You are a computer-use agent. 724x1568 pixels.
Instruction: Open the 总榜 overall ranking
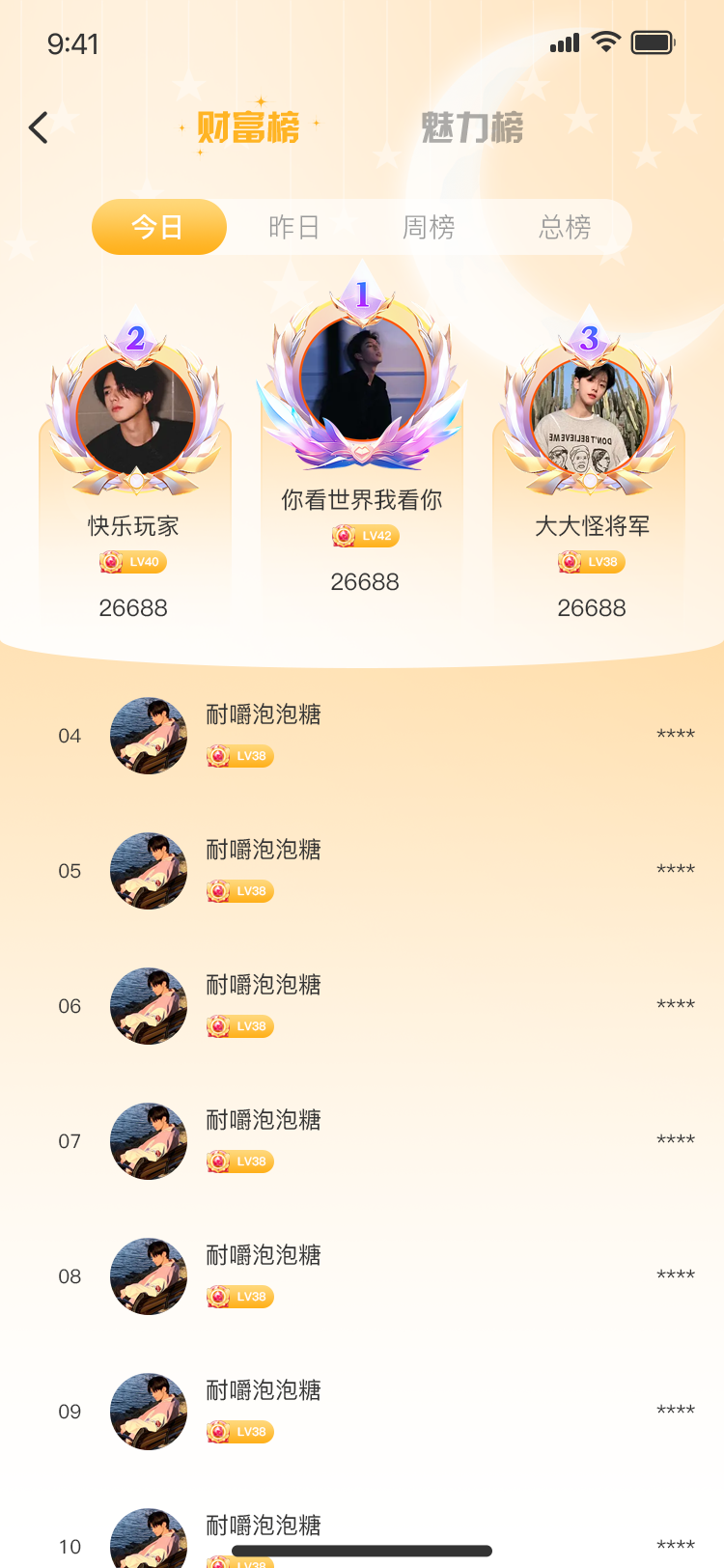565,227
